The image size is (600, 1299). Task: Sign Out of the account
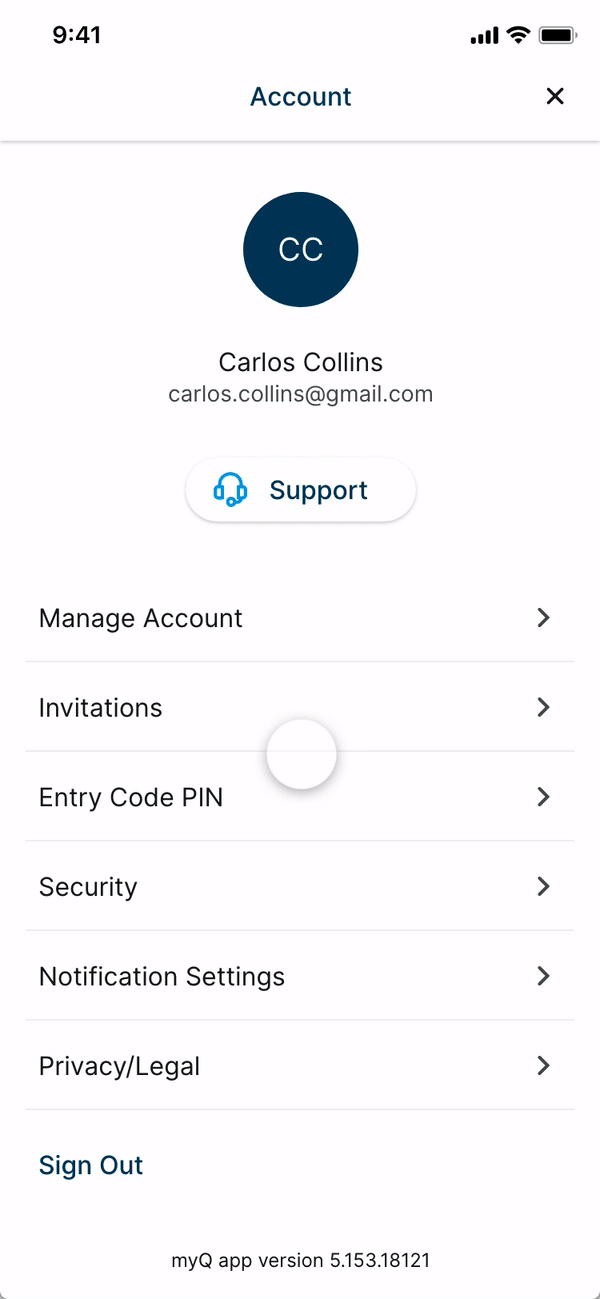91,1165
